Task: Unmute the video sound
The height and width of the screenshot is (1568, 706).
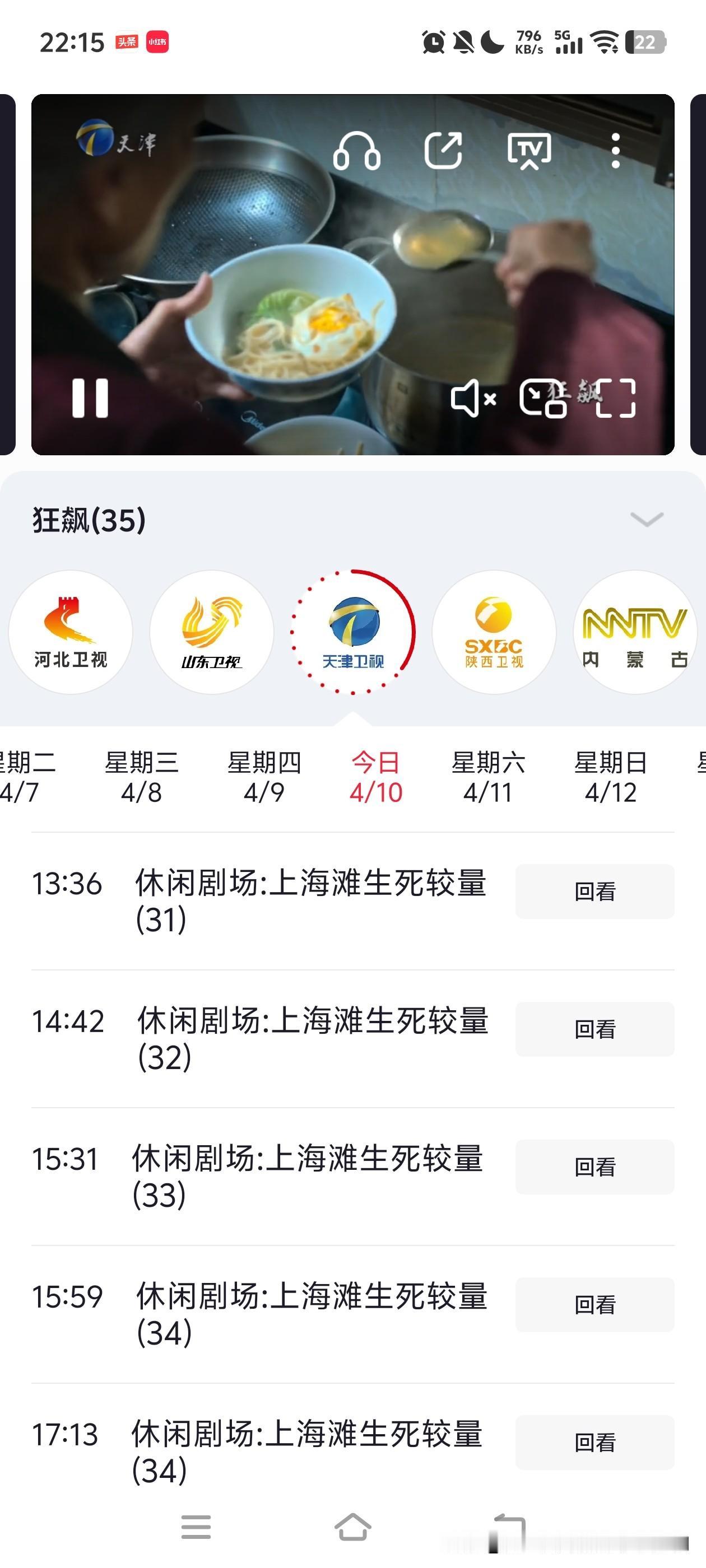Action: [473, 399]
